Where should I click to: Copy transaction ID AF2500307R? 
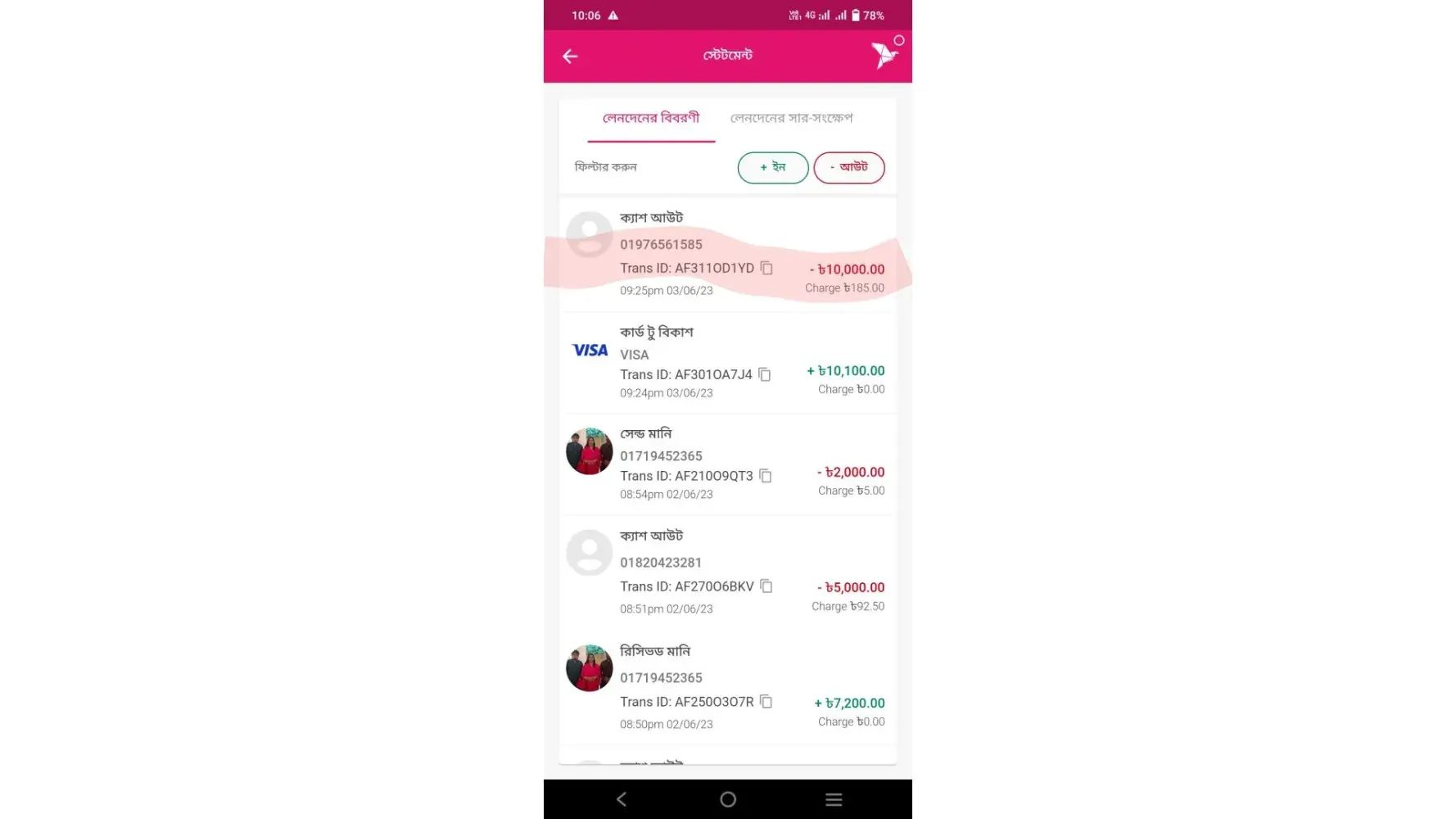click(766, 702)
